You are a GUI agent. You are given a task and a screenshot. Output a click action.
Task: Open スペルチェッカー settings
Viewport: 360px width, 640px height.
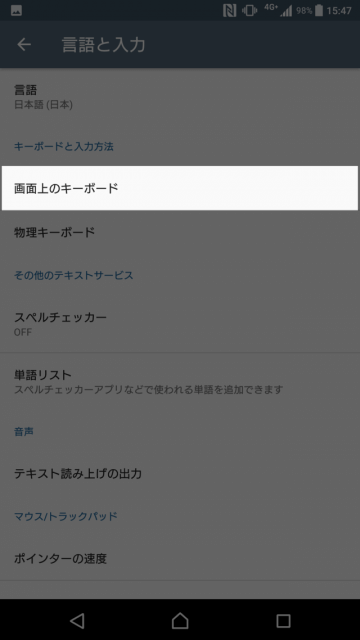click(x=180, y=324)
